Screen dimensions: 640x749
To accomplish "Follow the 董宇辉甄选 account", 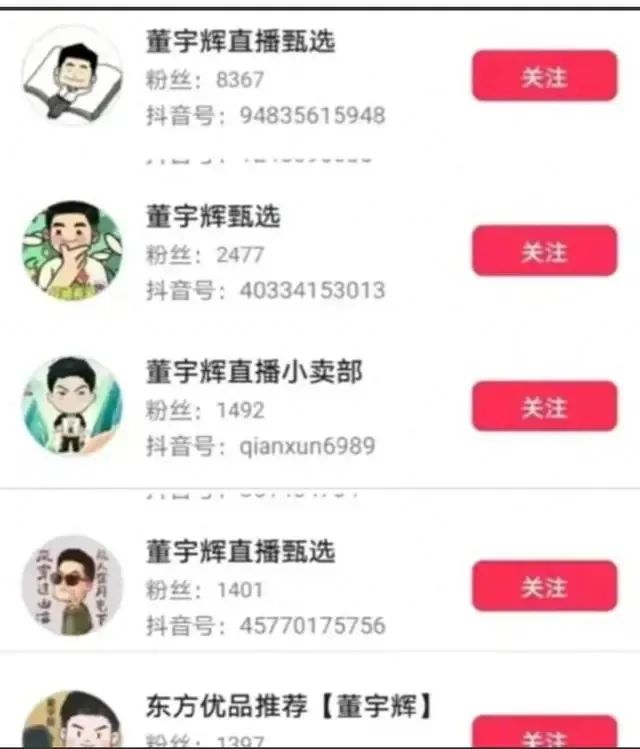I will pos(544,251).
